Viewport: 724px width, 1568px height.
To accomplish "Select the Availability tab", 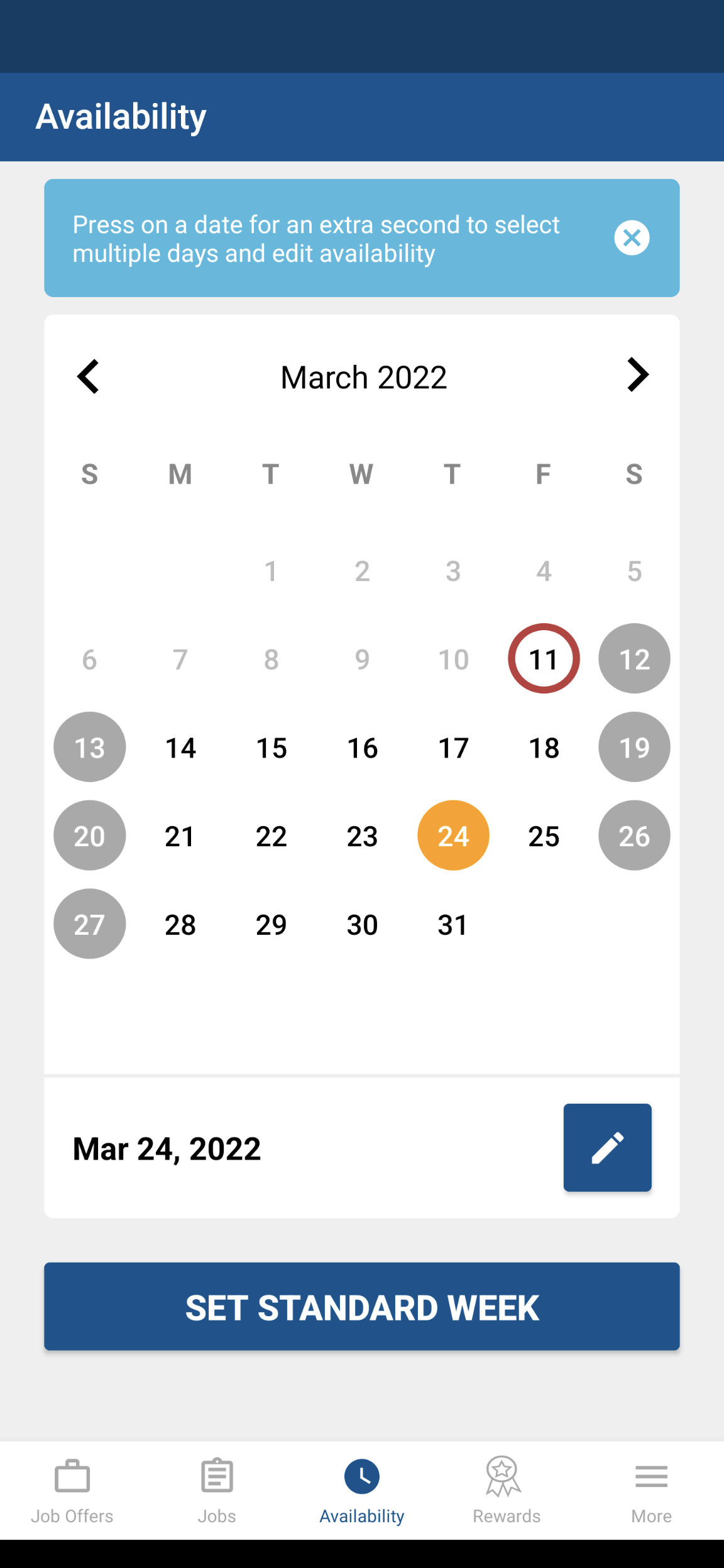I will click(x=362, y=1491).
